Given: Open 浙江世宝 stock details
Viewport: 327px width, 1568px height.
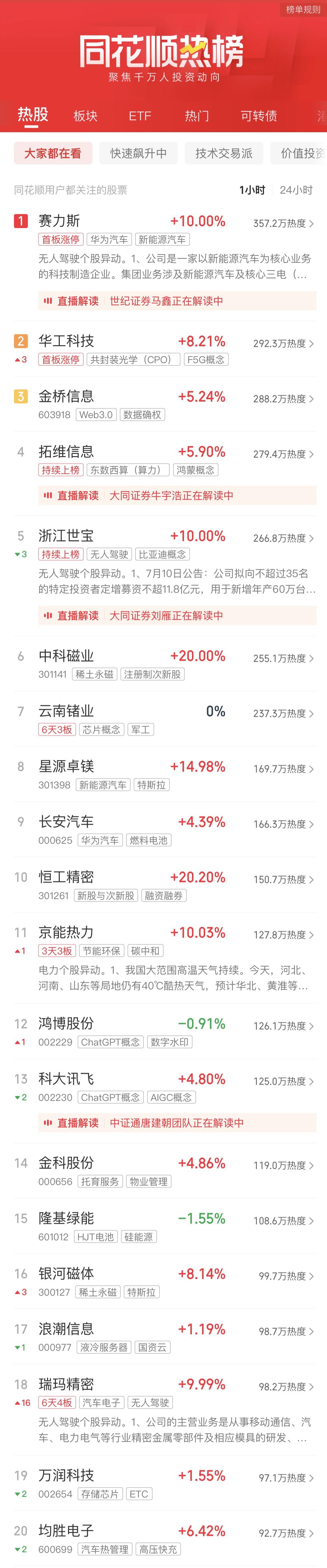Looking at the screenshot, I should click(66, 536).
